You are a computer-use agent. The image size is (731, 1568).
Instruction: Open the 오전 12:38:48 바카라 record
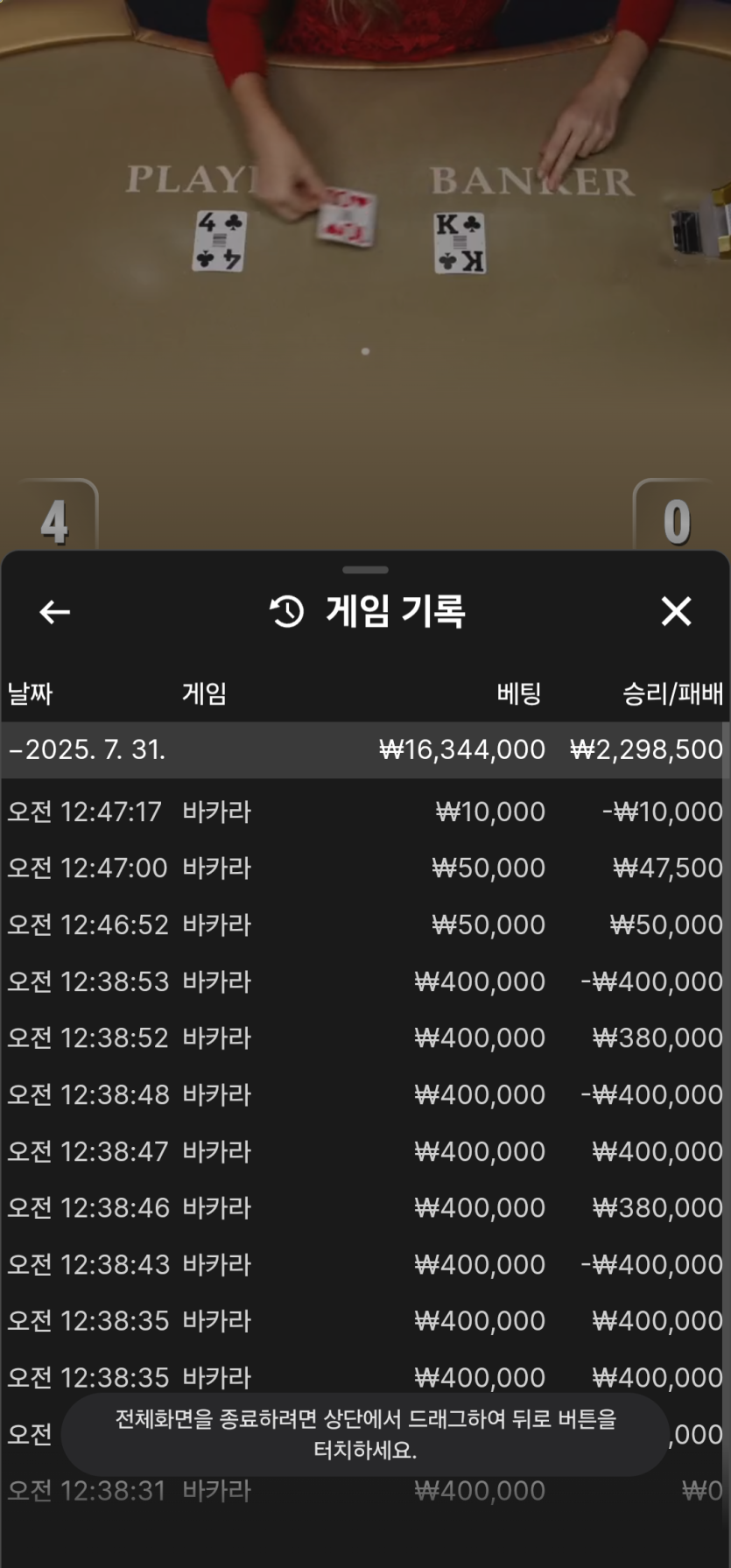[365, 1095]
